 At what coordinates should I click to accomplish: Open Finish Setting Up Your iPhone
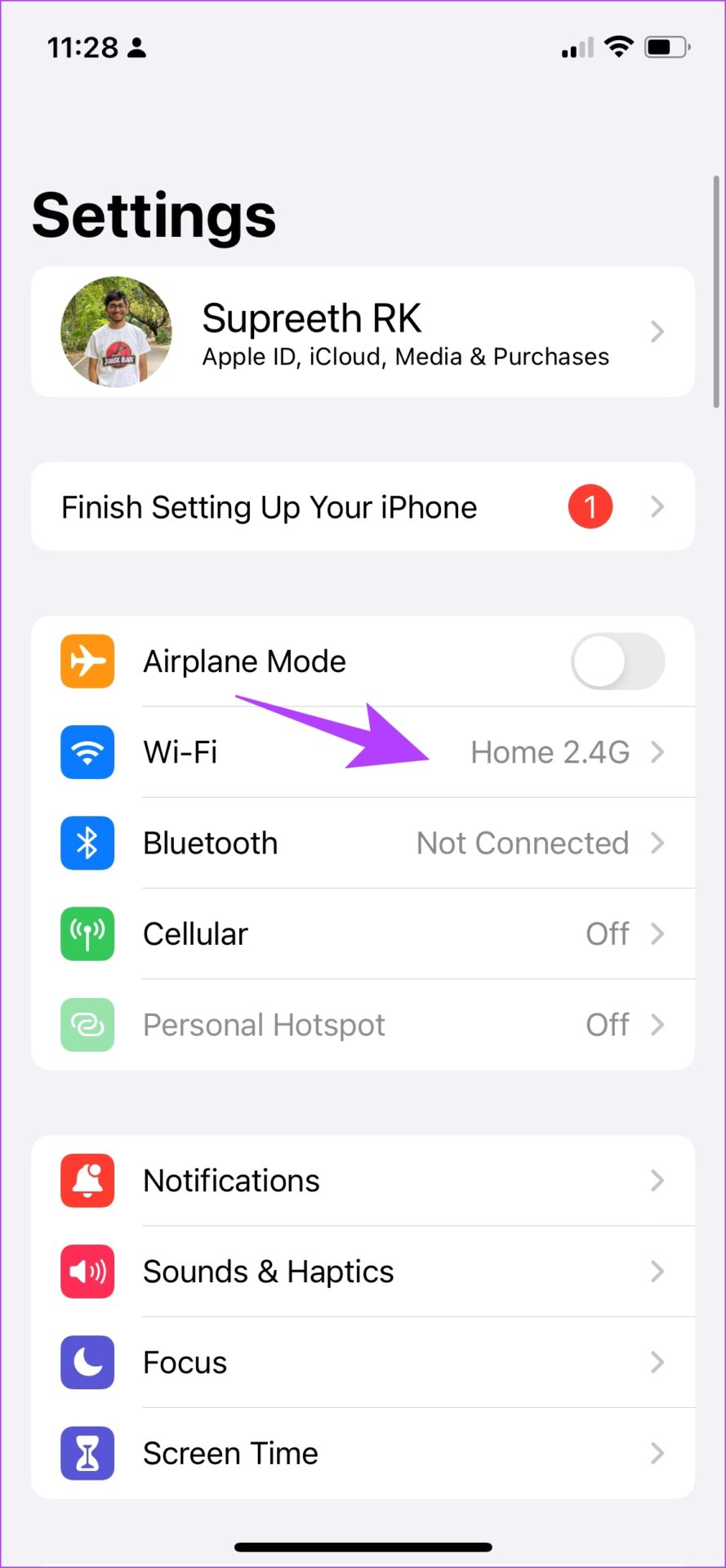pos(363,507)
